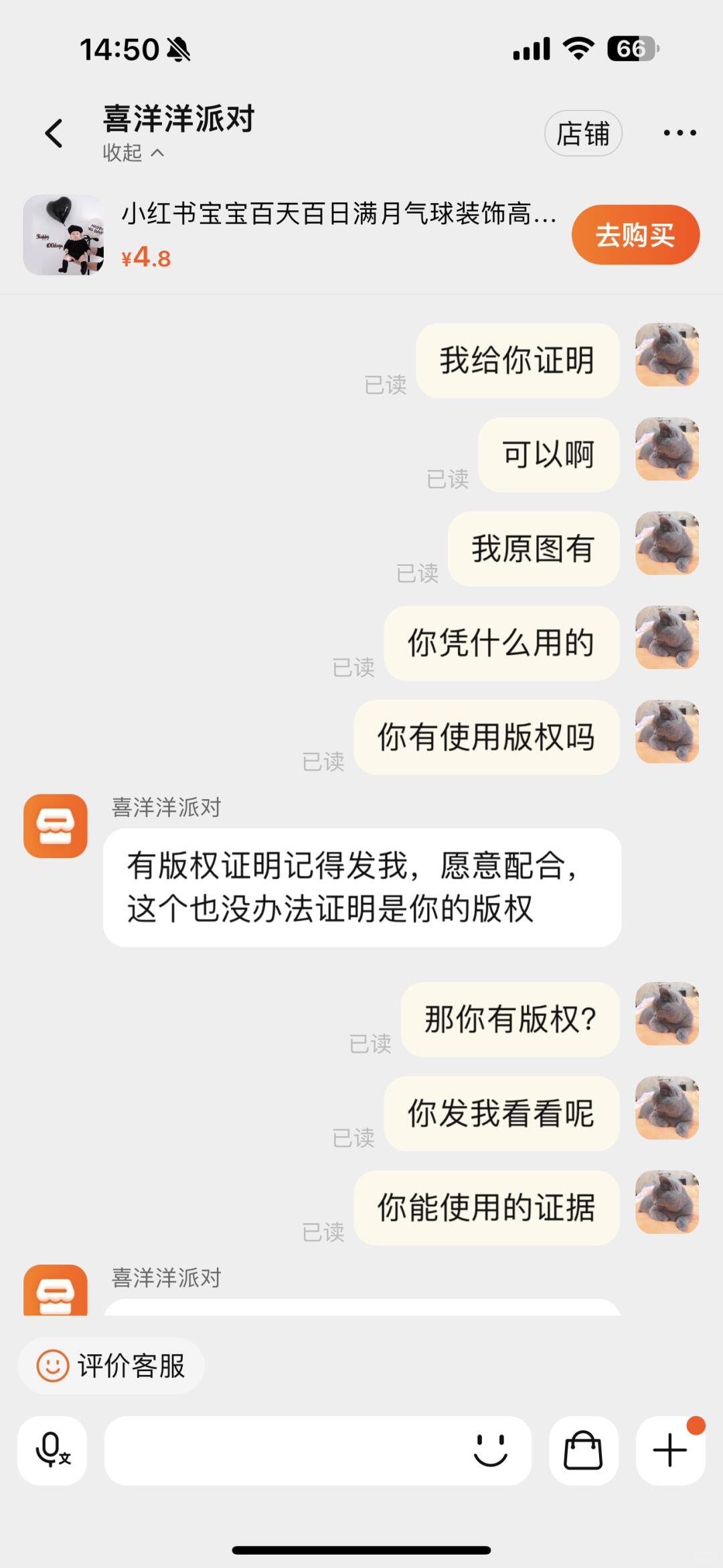
Task: Open the 店铺 store page
Action: tap(582, 133)
